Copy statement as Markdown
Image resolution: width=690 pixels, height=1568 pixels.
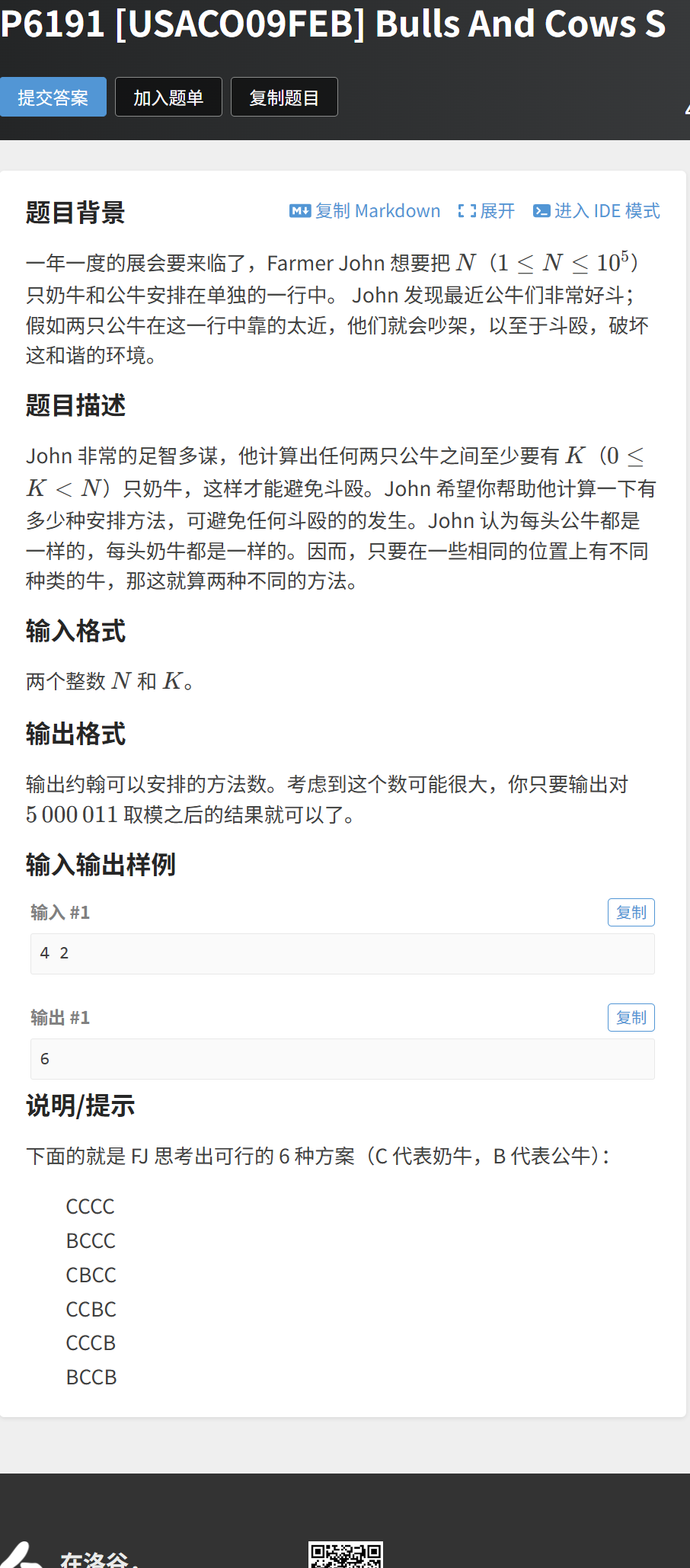coord(366,211)
